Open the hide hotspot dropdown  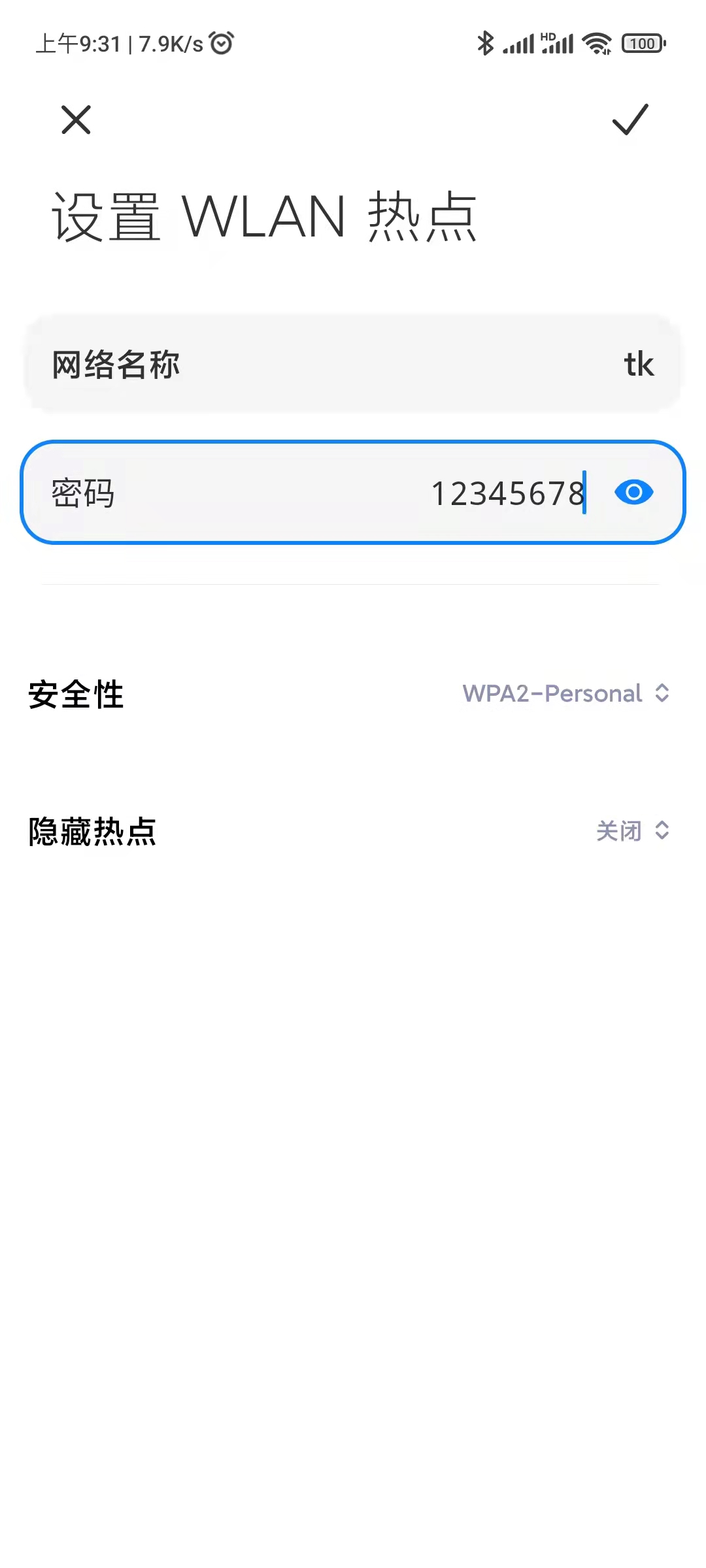(632, 831)
